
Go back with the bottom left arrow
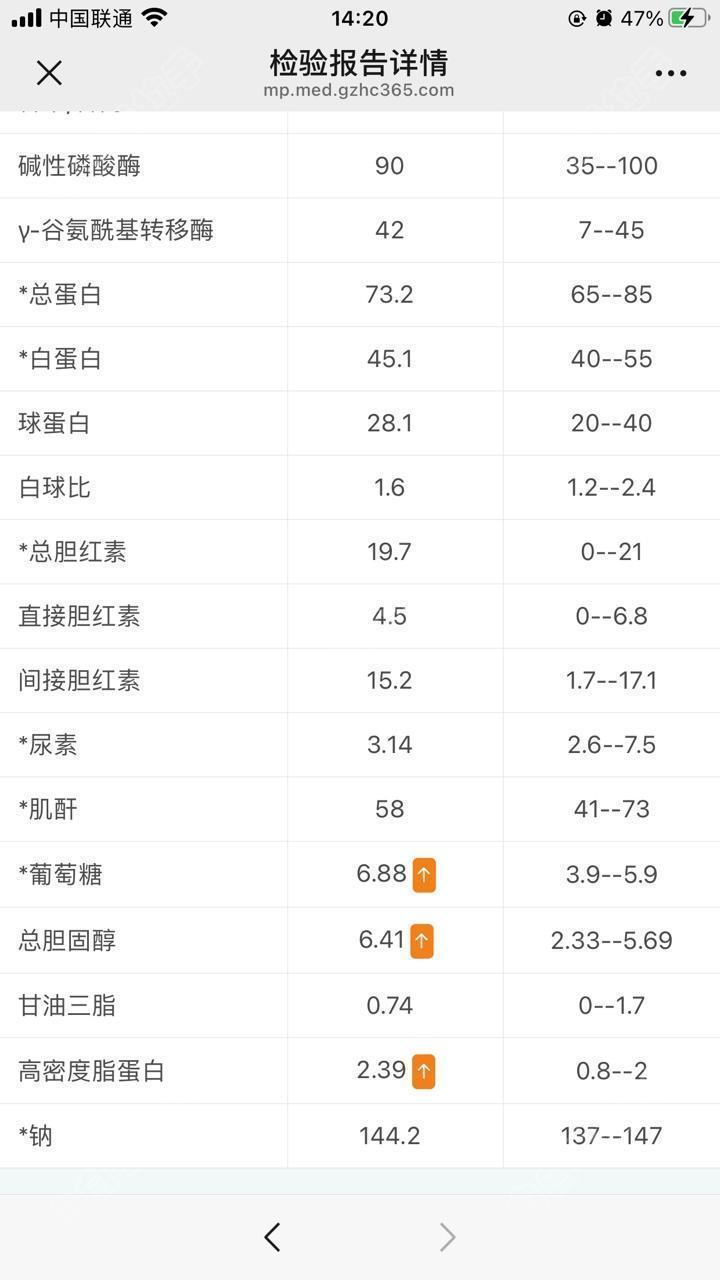coord(272,1237)
